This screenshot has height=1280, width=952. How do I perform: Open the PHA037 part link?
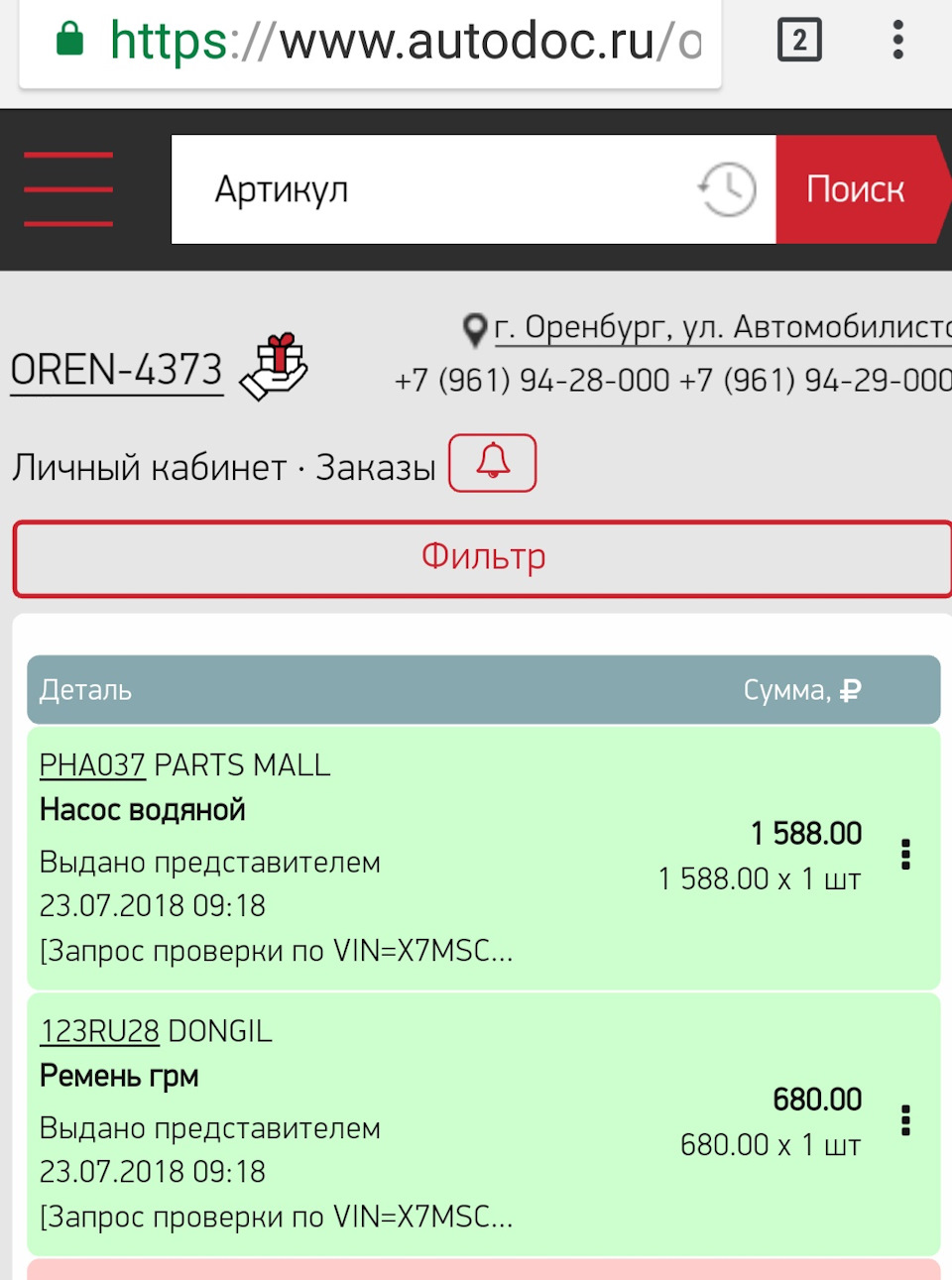[91, 764]
